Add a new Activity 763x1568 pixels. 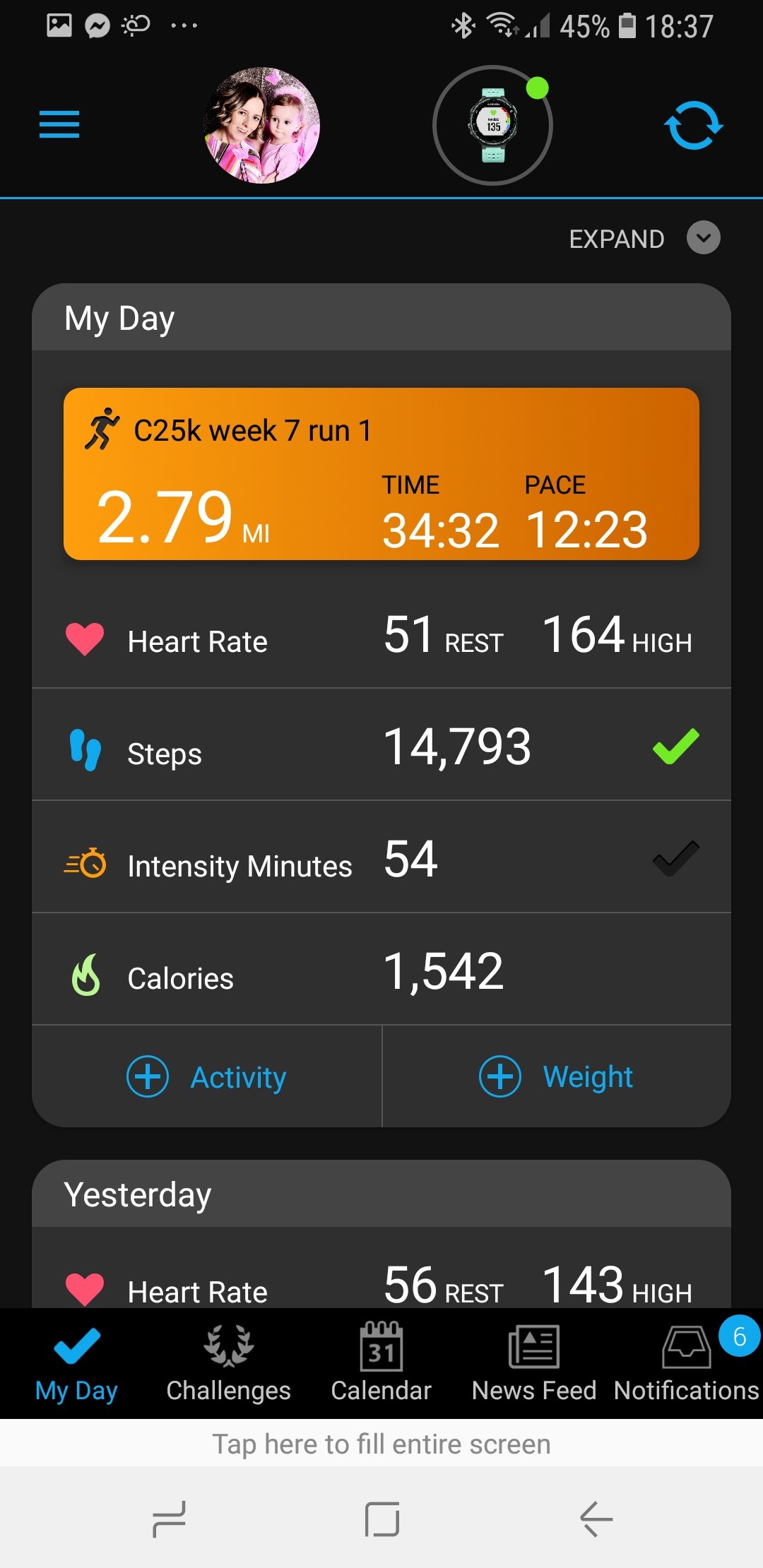[x=206, y=1077]
